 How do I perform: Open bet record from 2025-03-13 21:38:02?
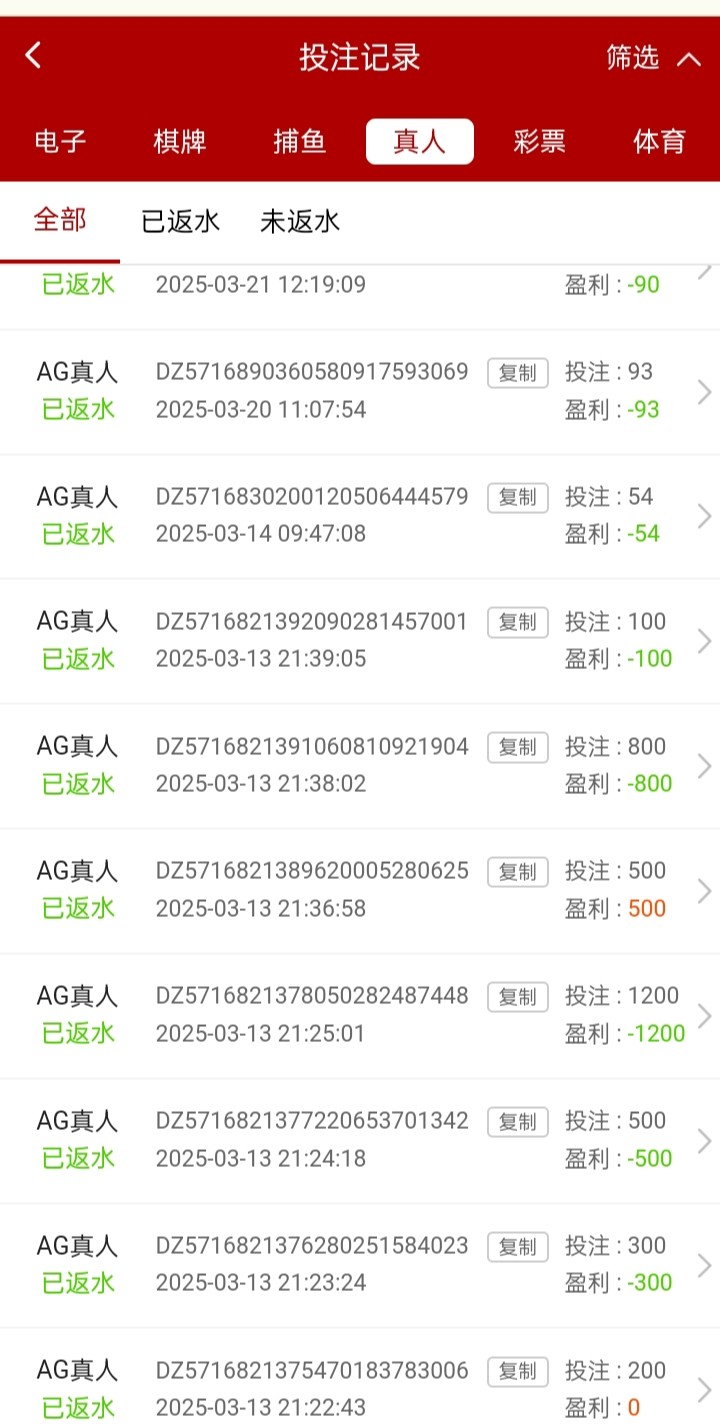coord(360,766)
